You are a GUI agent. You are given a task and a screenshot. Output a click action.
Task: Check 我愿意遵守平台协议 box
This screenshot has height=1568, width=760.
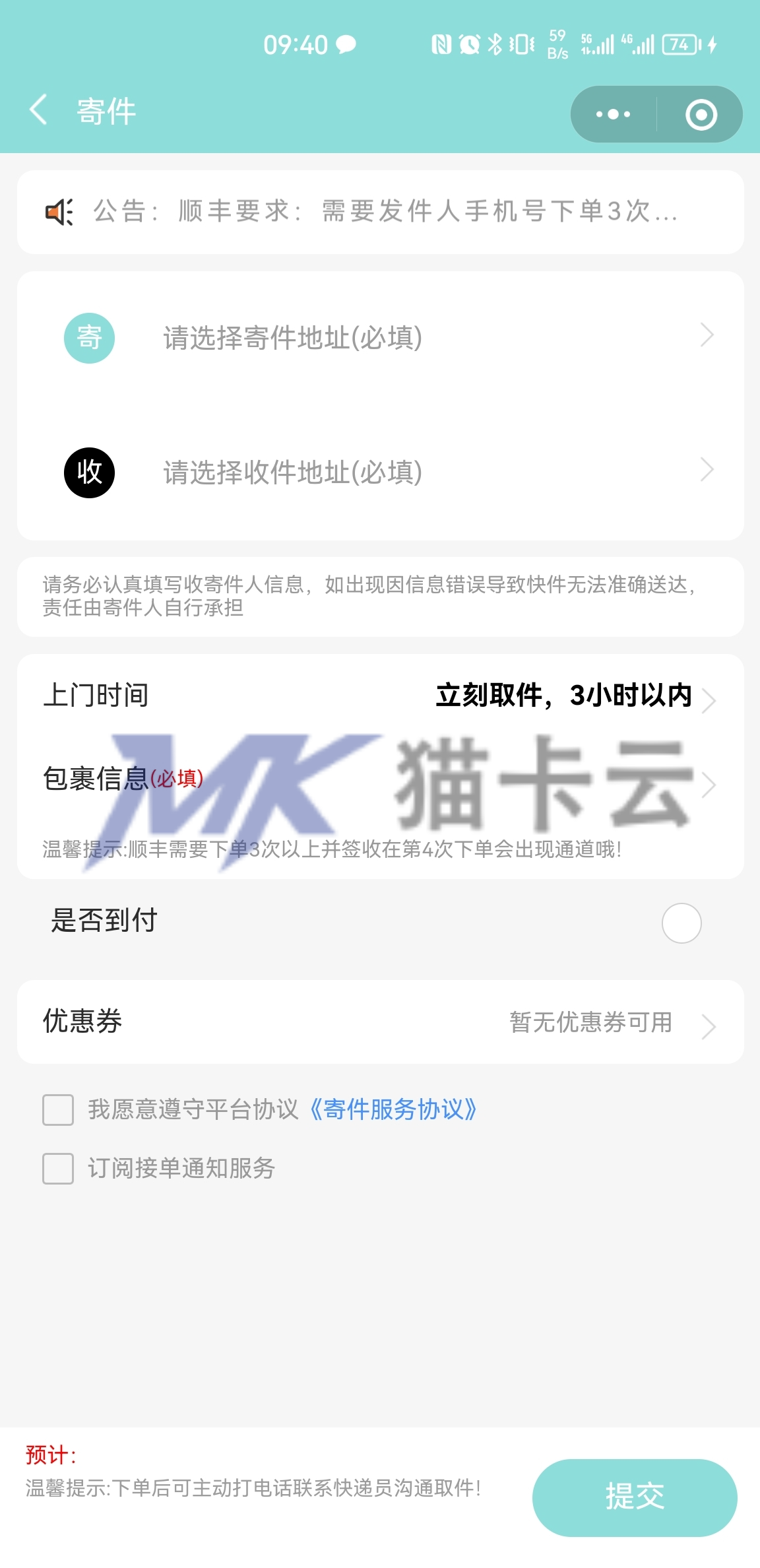pyautogui.click(x=58, y=1109)
